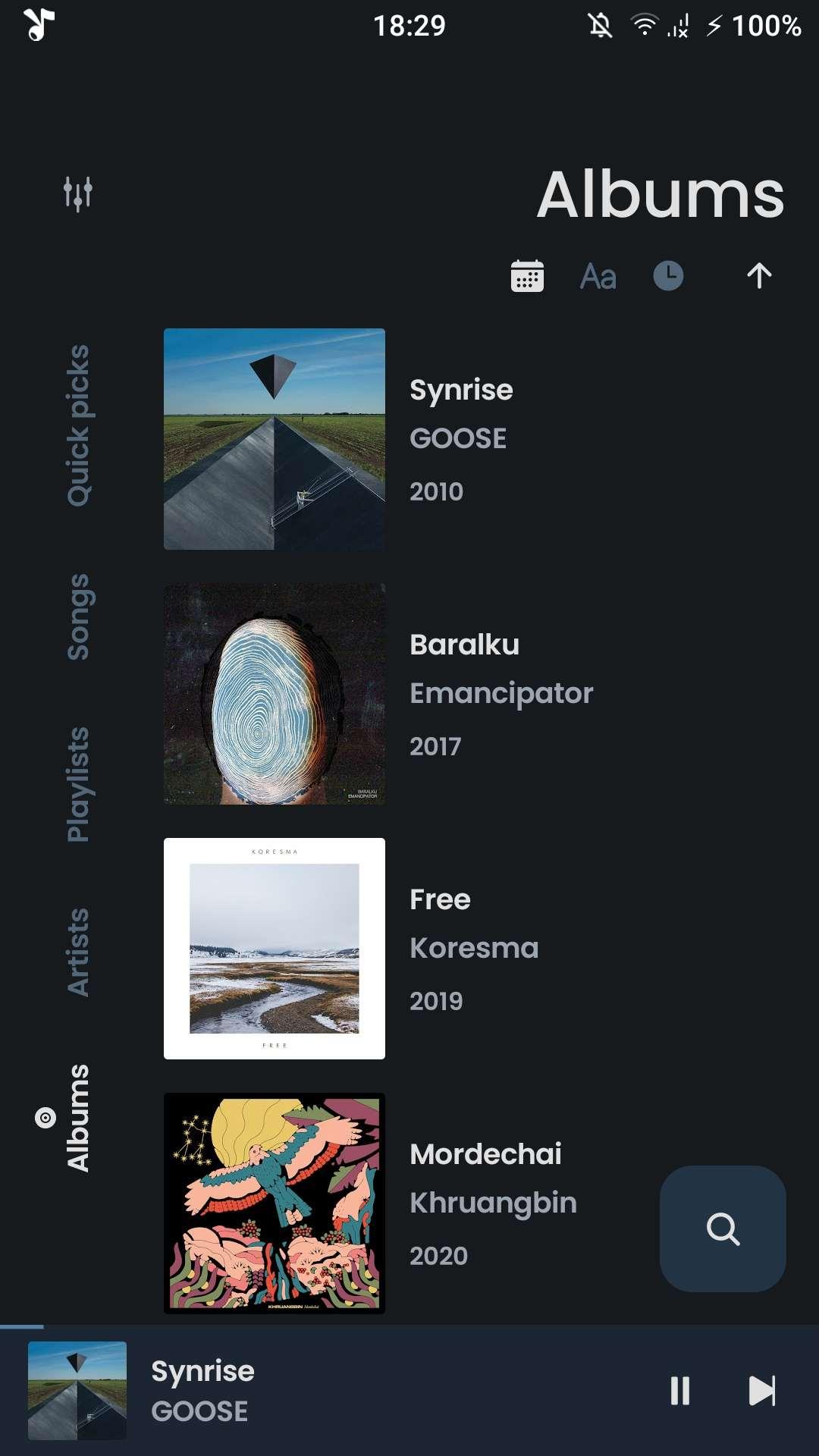Open the Baralku album by Emancipator

point(275,694)
